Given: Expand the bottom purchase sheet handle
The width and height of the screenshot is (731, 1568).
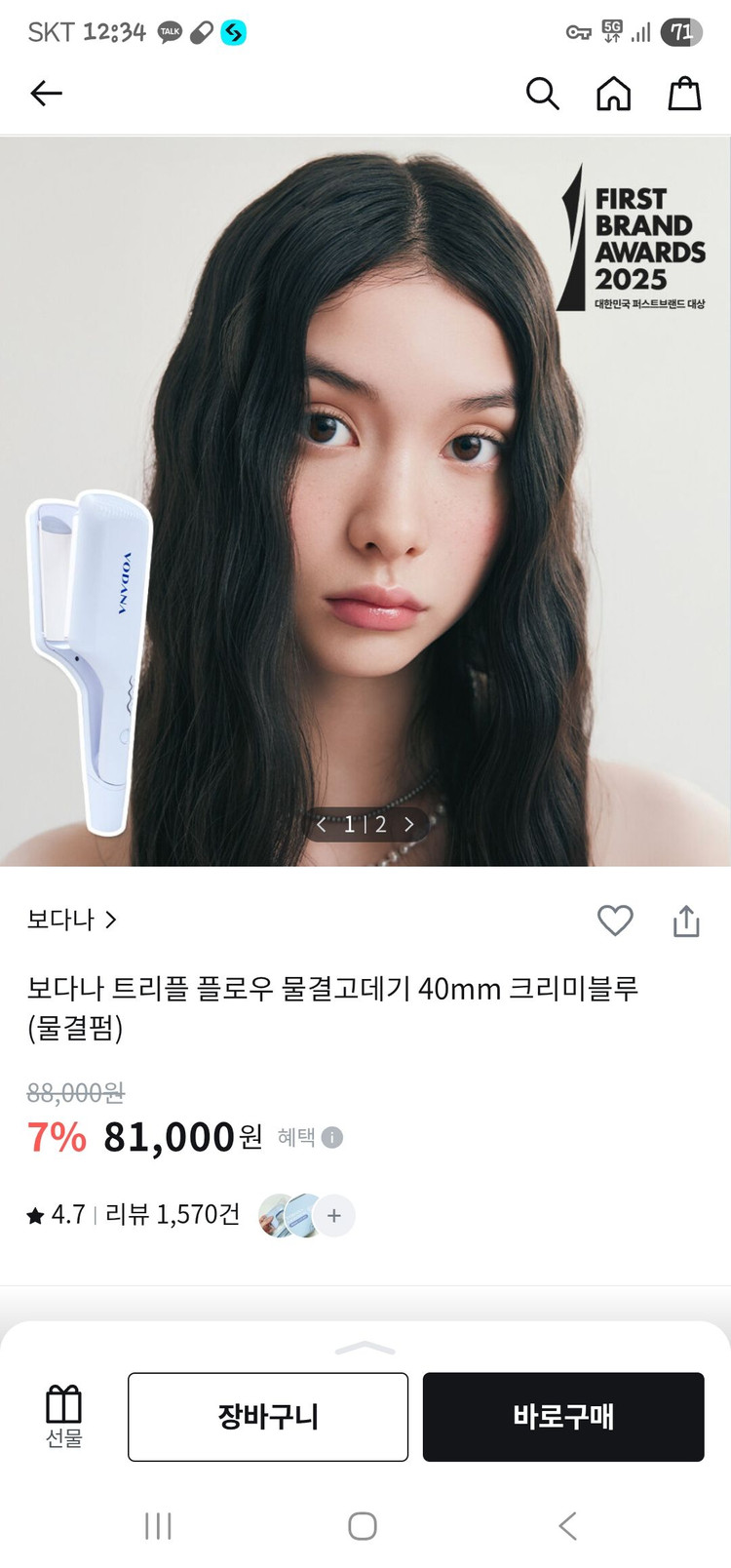Looking at the screenshot, I should click(365, 1349).
